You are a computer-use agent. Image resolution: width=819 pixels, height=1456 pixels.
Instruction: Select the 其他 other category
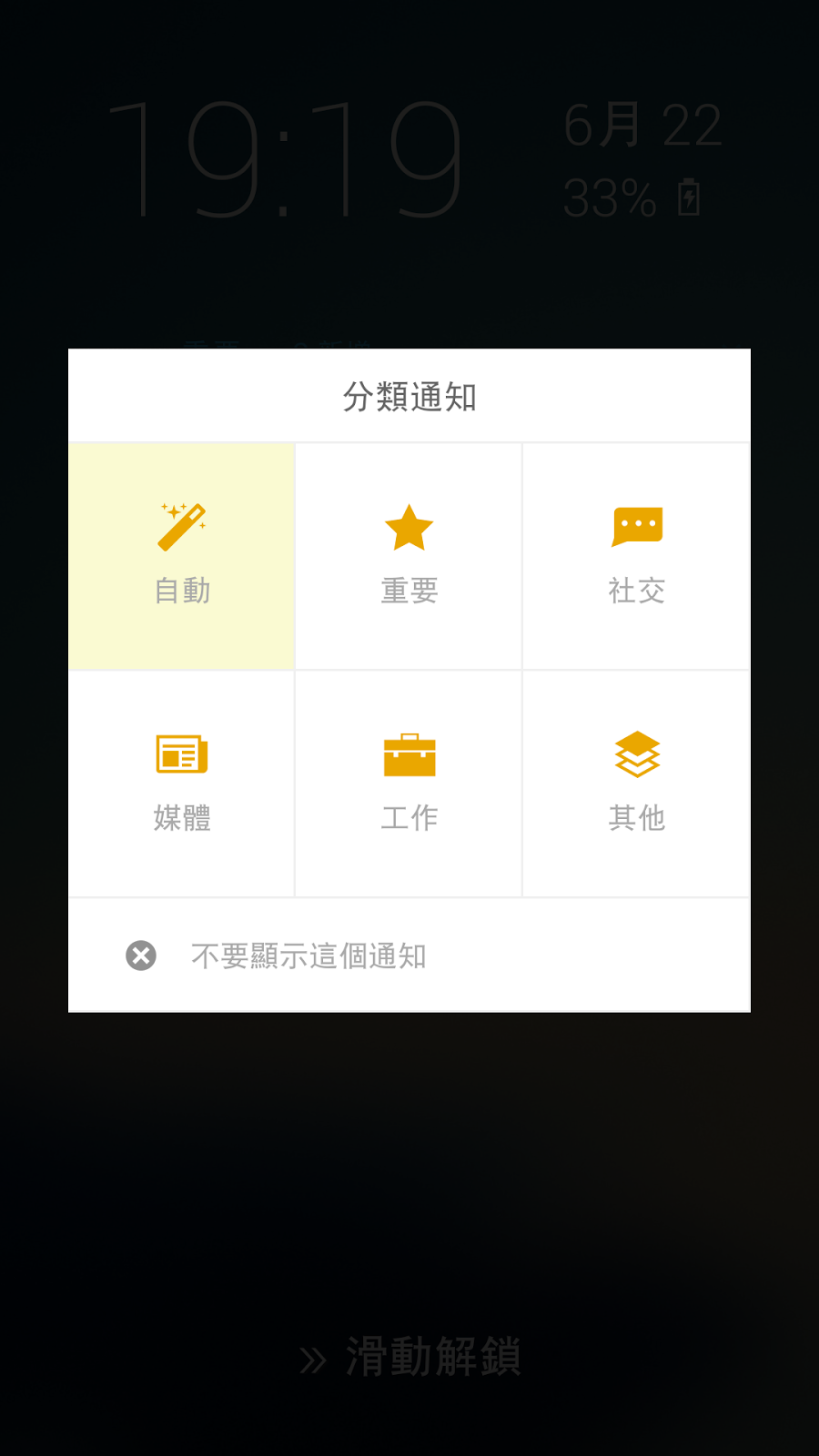tap(636, 784)
